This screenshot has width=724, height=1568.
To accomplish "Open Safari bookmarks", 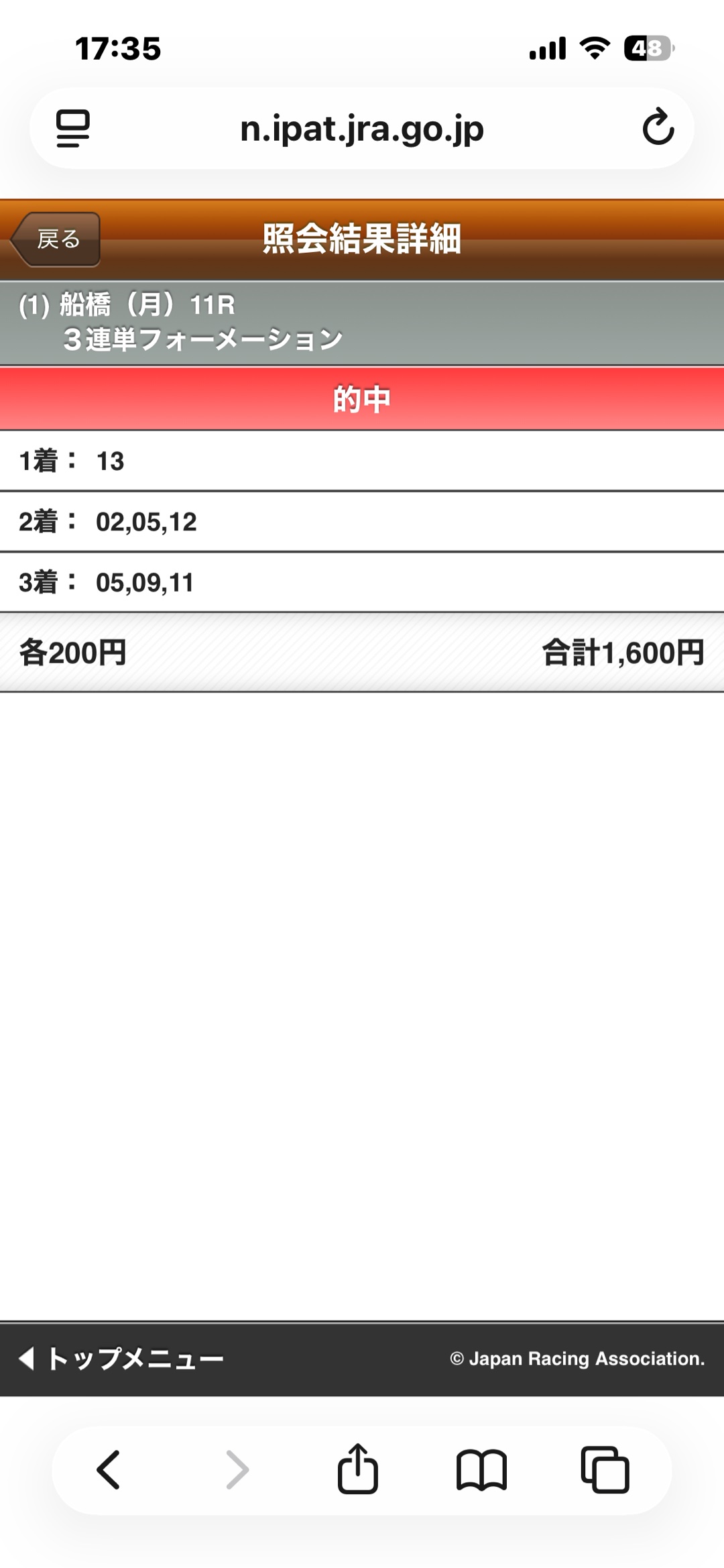I will 481,1469.
